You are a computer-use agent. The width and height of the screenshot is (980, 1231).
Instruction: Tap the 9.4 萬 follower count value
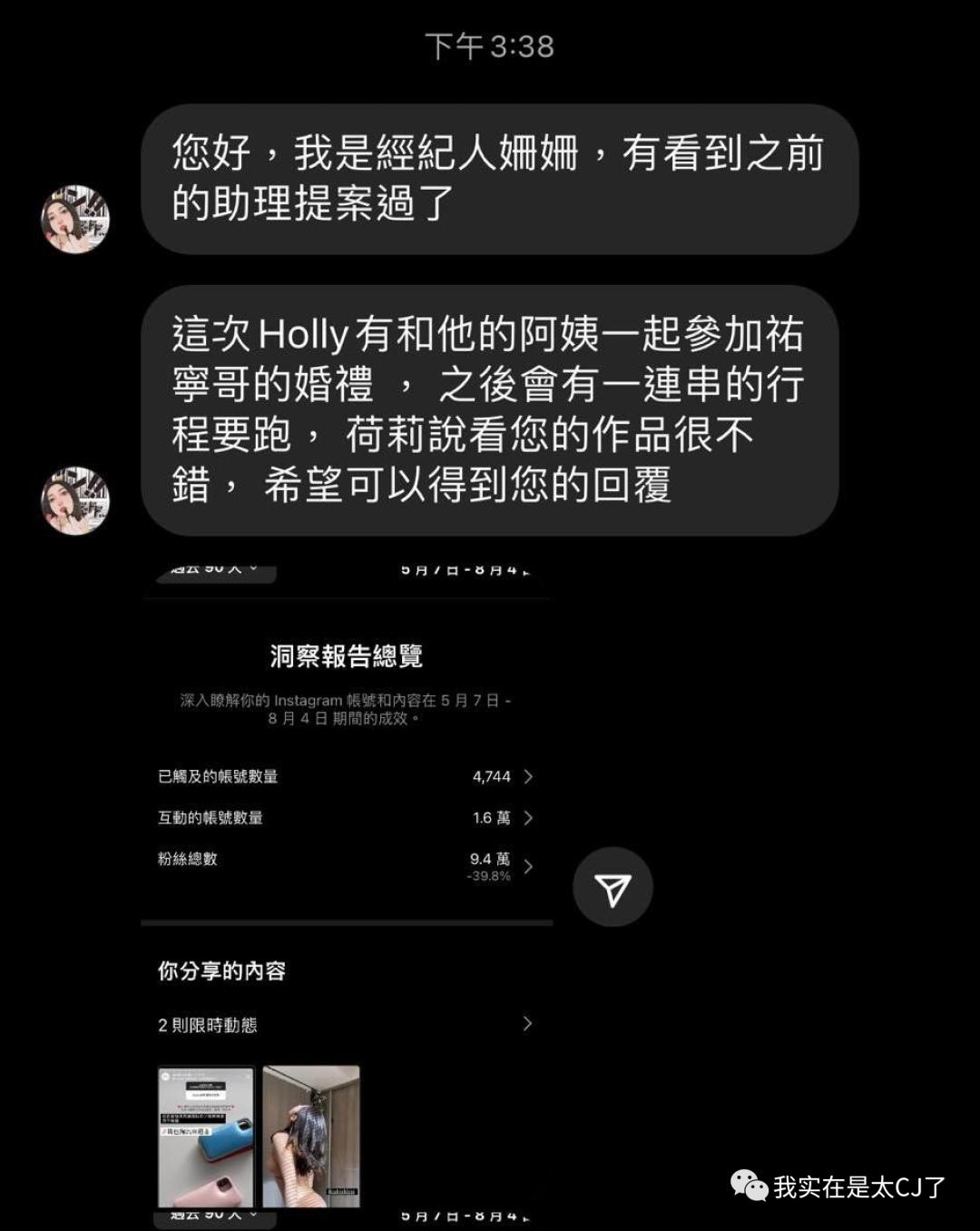(x=490, y=859)
